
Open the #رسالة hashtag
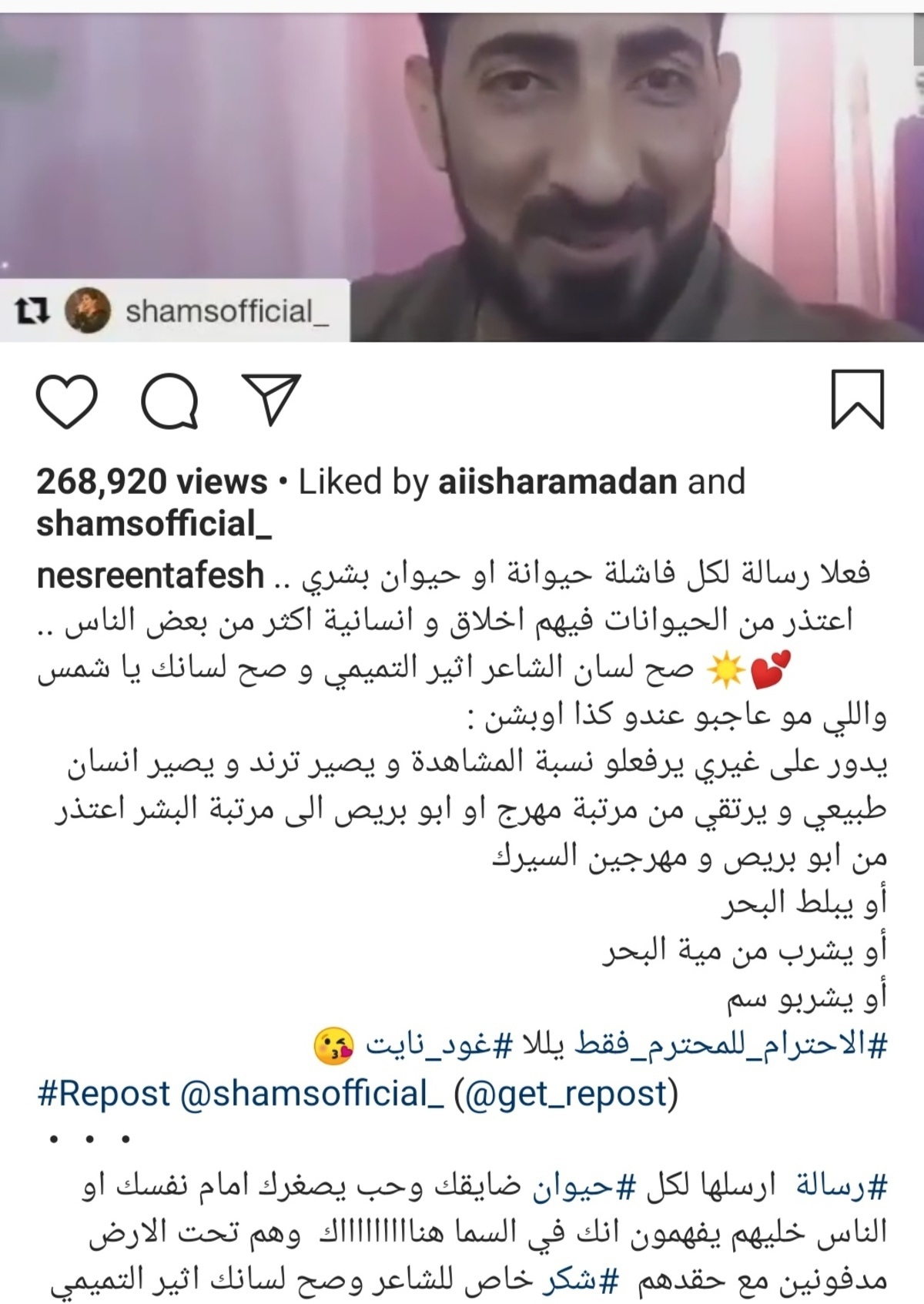[x=842, y=1186]
